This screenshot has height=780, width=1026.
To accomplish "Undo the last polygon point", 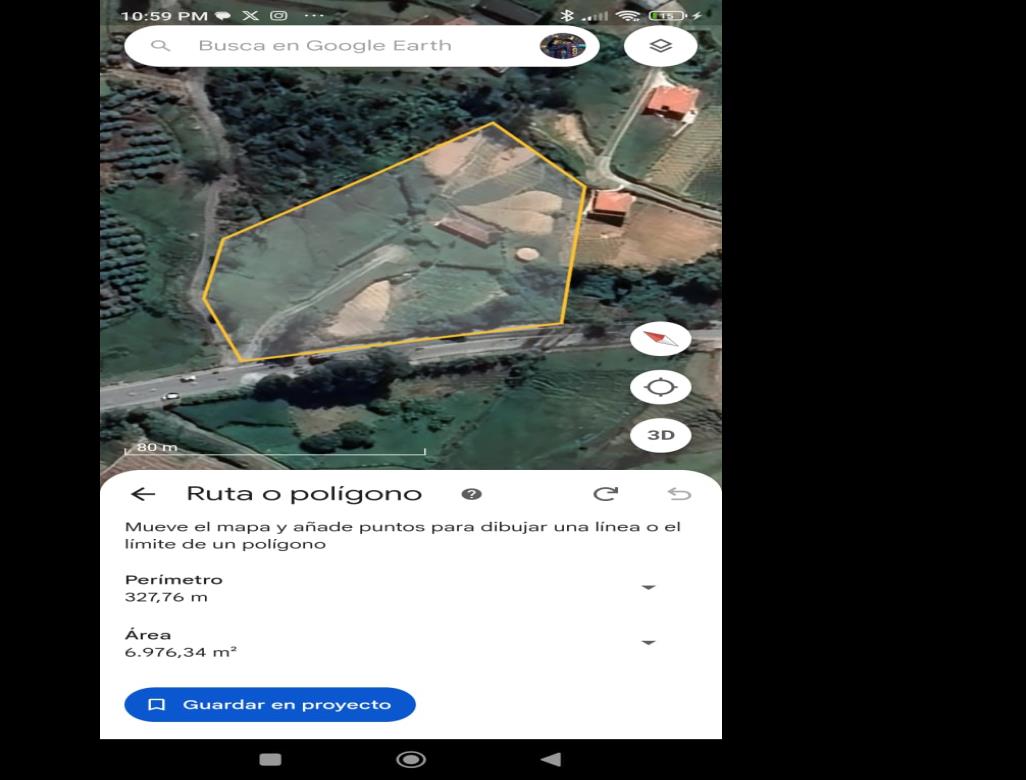I will [679, 494].
